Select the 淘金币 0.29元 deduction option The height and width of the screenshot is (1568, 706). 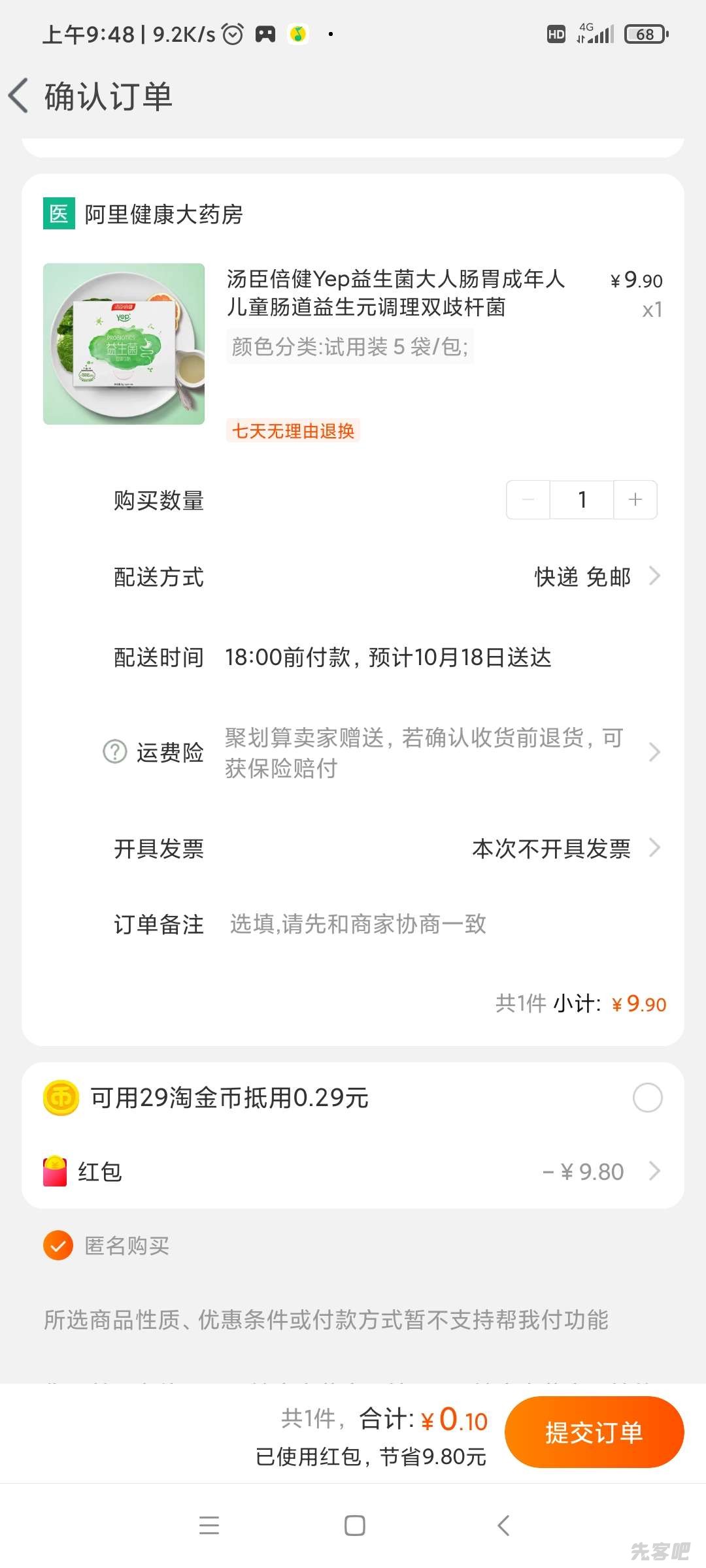click(647, 1098)
